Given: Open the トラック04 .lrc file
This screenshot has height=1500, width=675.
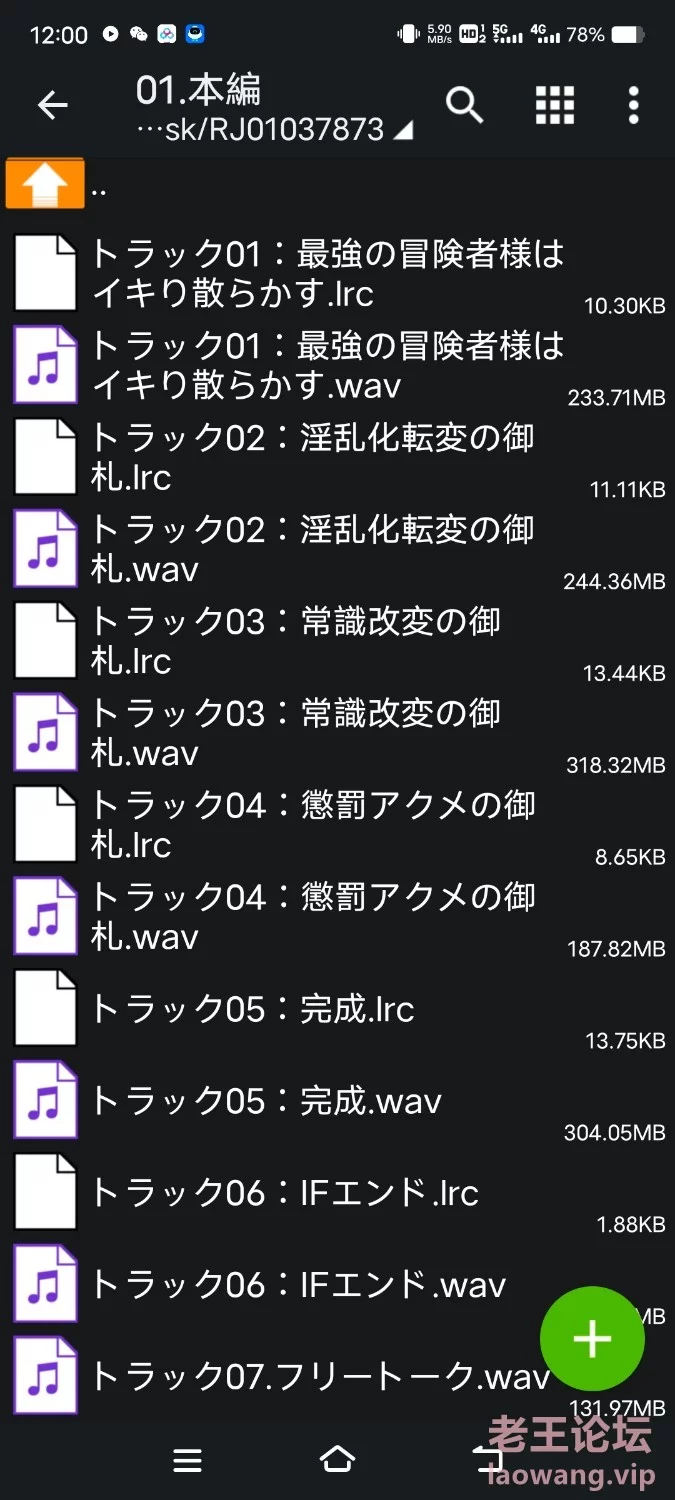Looking at the screenshot, I should click(x=337, y=825).
